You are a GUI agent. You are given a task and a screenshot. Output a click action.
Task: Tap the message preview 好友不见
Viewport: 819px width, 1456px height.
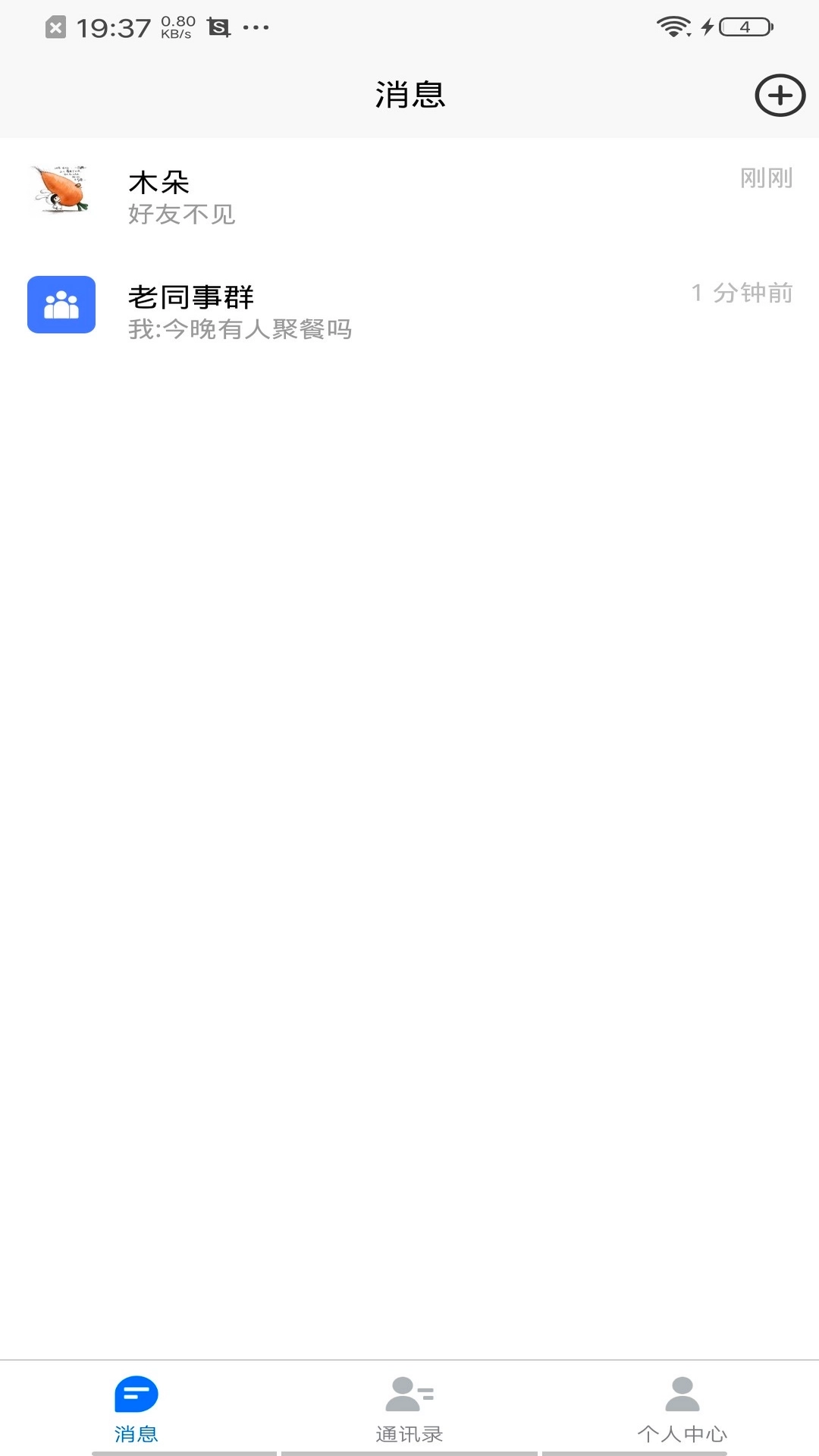181,216
